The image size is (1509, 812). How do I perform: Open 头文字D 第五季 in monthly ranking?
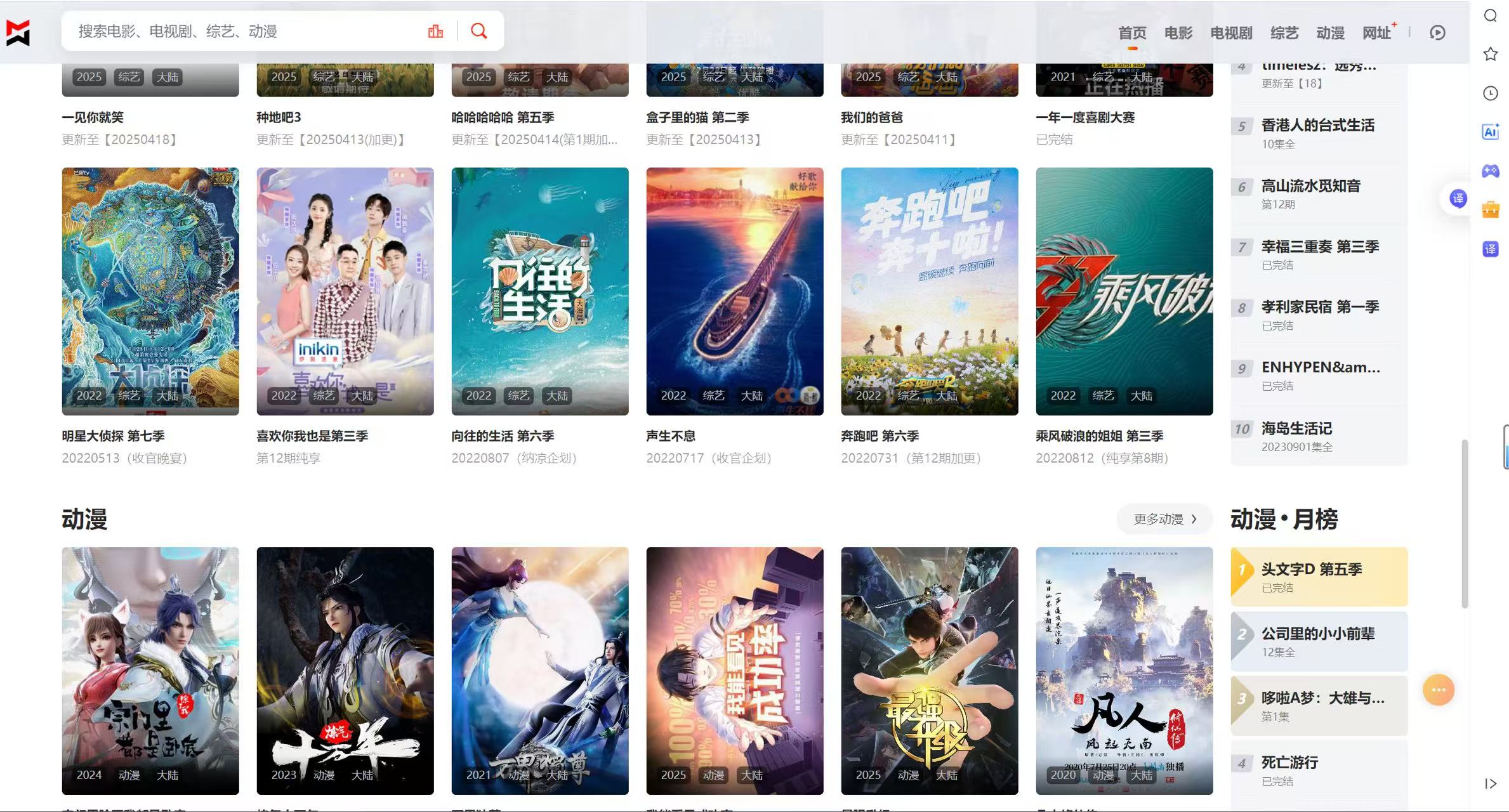click(1319, 577)
